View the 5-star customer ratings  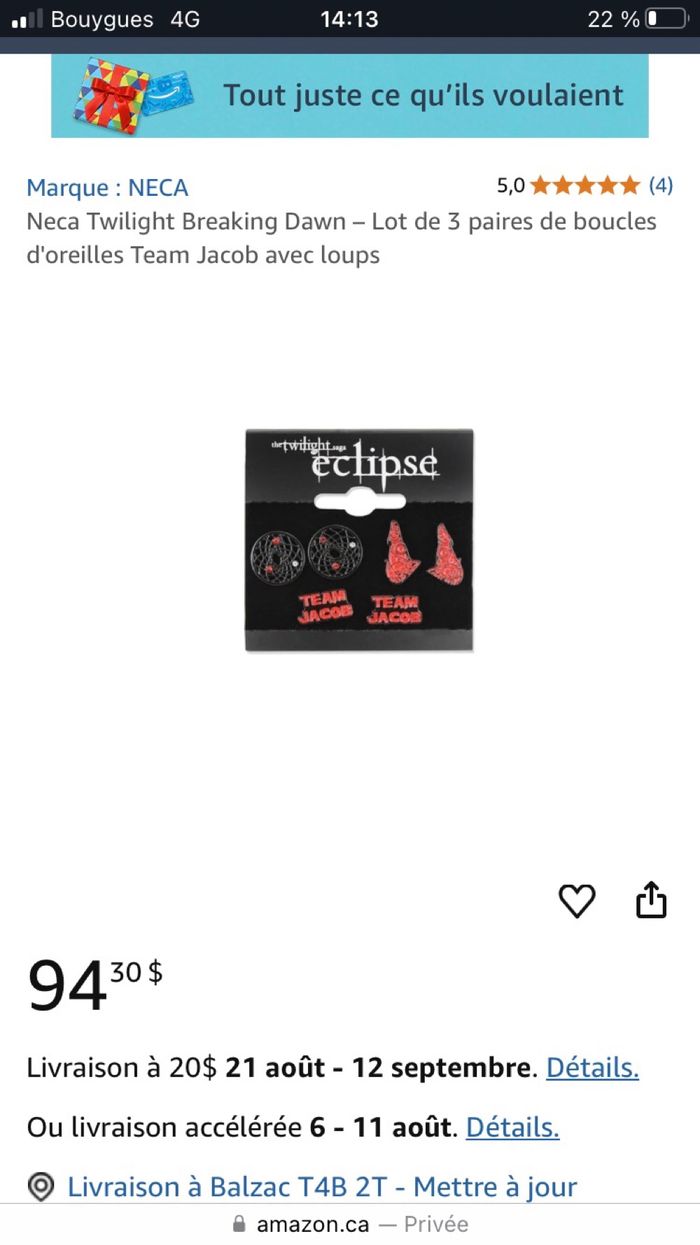coord(584,185)
